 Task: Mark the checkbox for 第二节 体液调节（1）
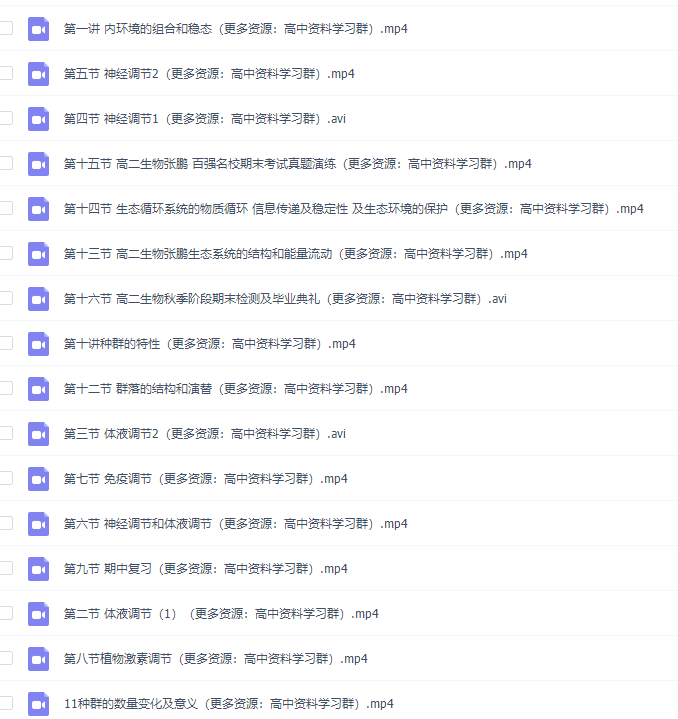pos(6,613)
